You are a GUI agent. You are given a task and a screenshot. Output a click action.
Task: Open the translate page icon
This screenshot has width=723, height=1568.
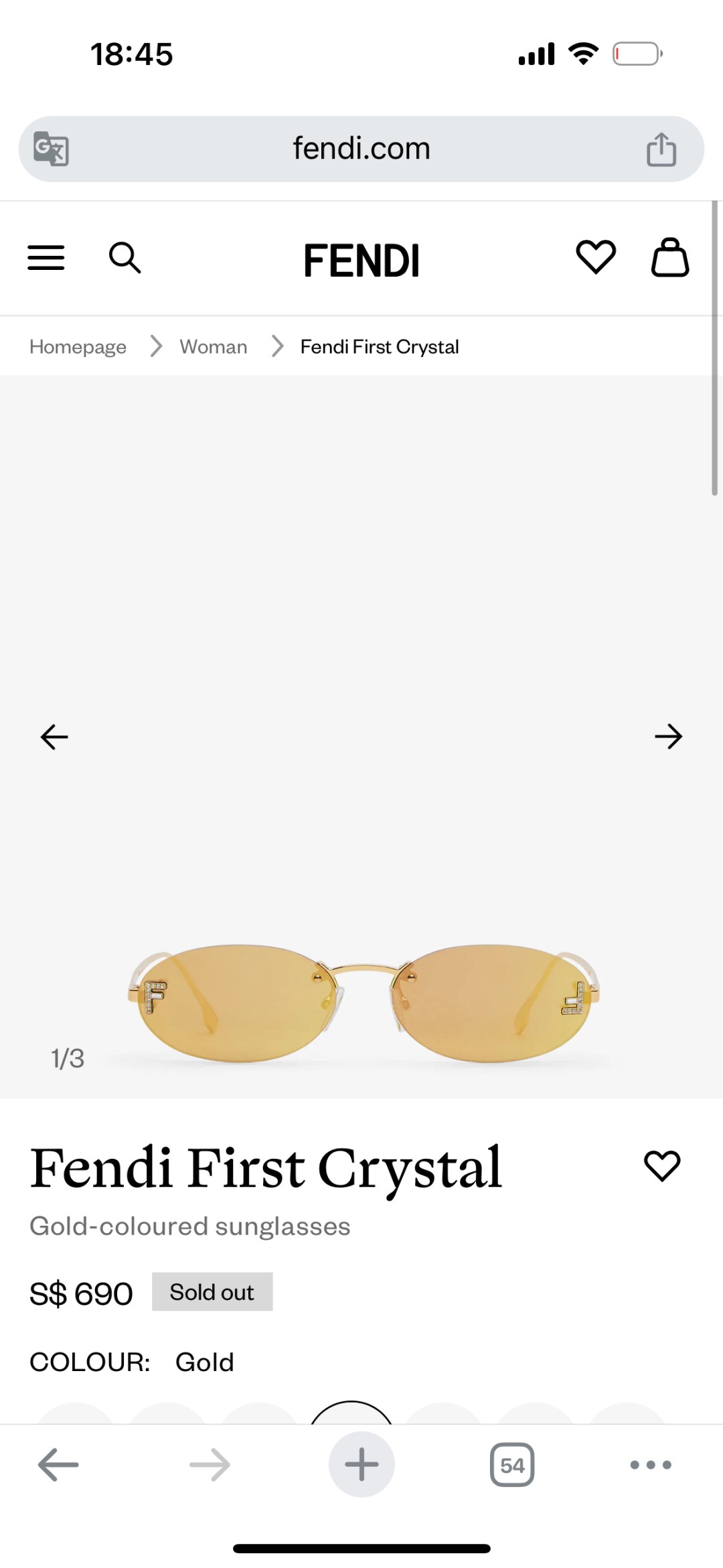(52, 149)
